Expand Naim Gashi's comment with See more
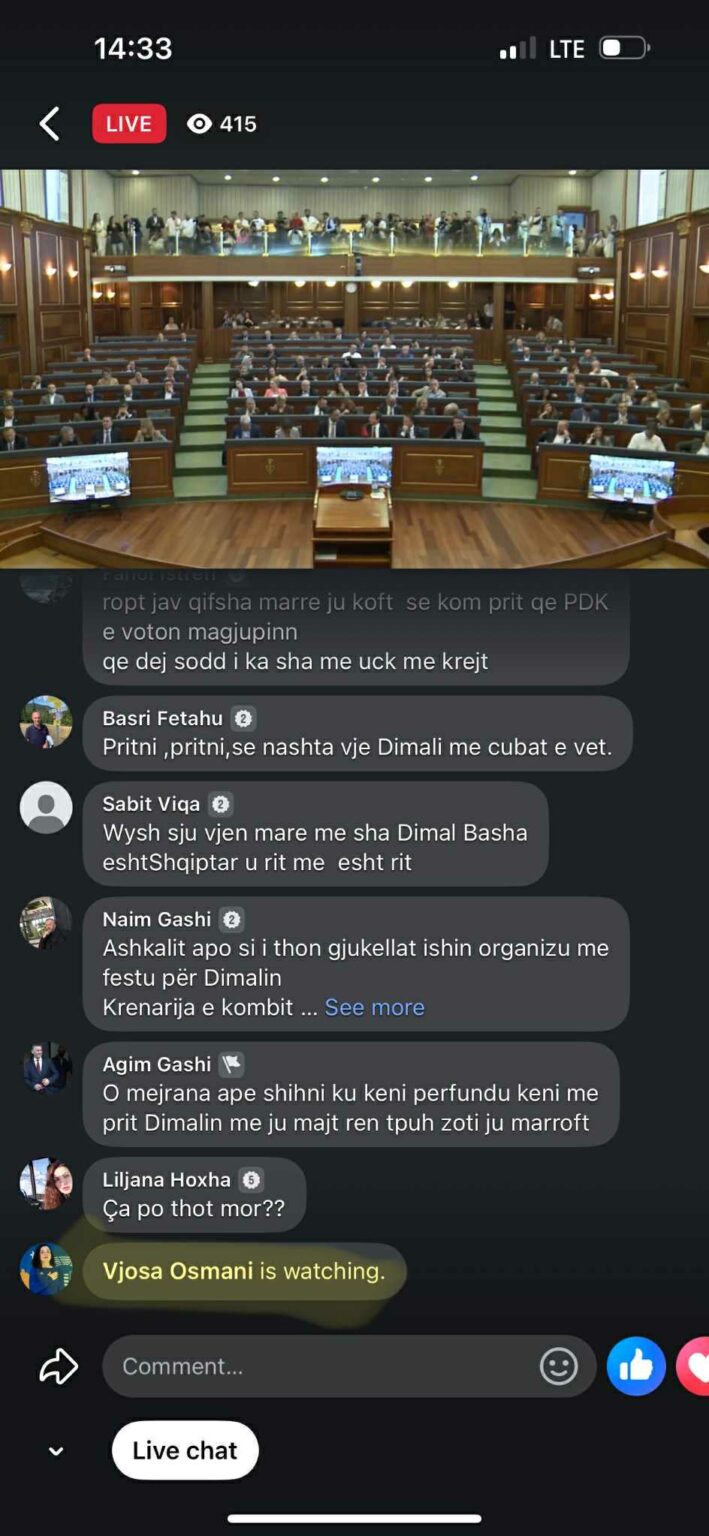The width and height of the screenshot is (709, 1536). coord(374,1007)
